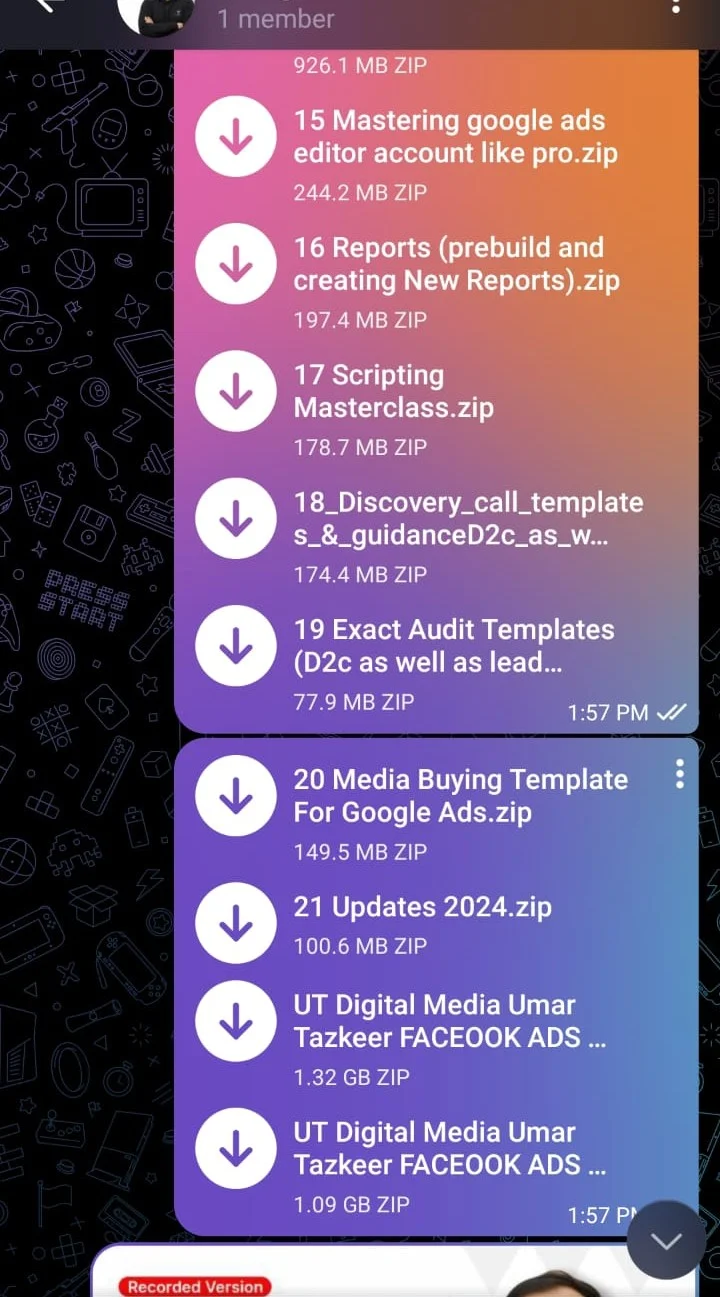This screenshot has width=720, height=1297.
Task: Download 18 Discovery call templates zip
Action: coord(235,519)
